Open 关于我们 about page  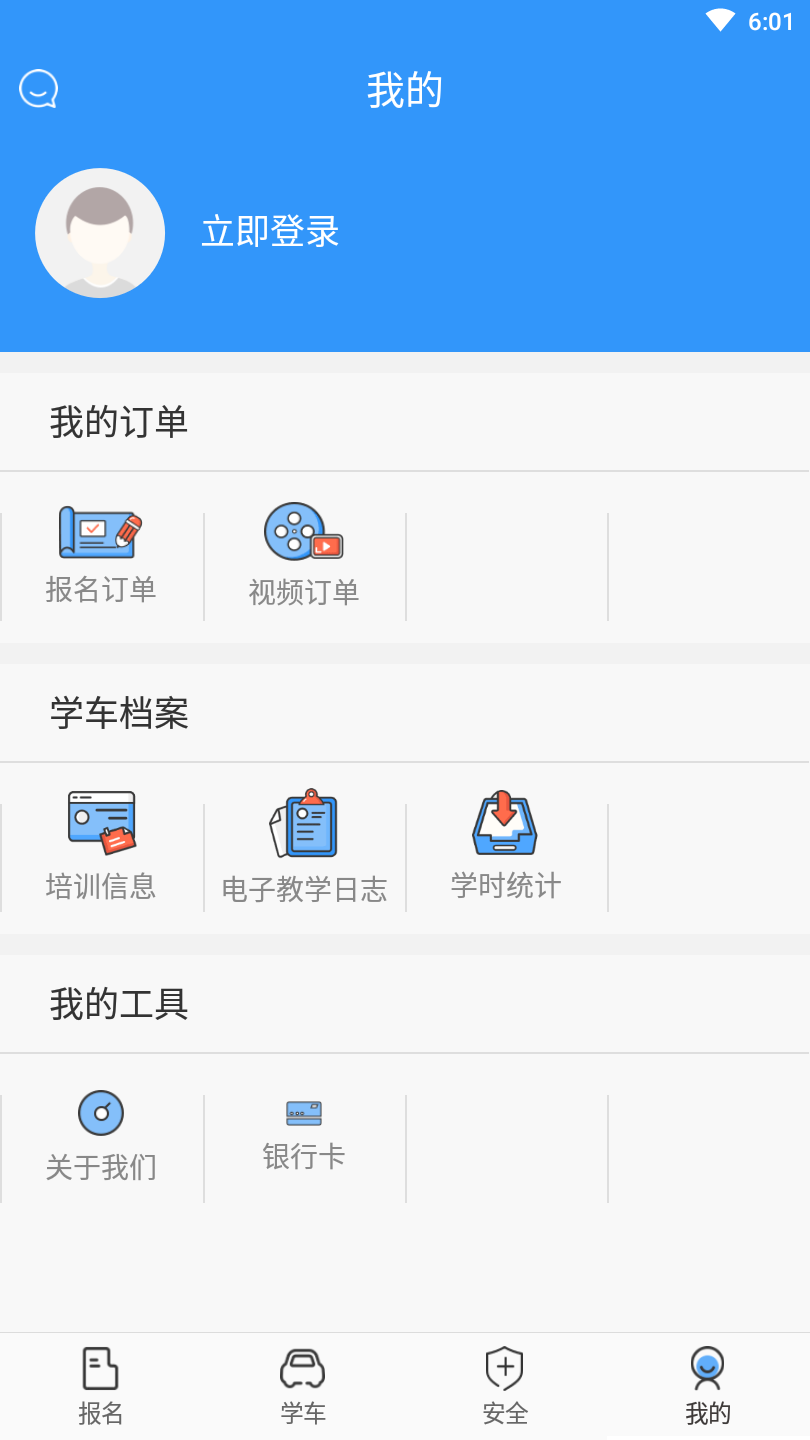coord(101,1138)
